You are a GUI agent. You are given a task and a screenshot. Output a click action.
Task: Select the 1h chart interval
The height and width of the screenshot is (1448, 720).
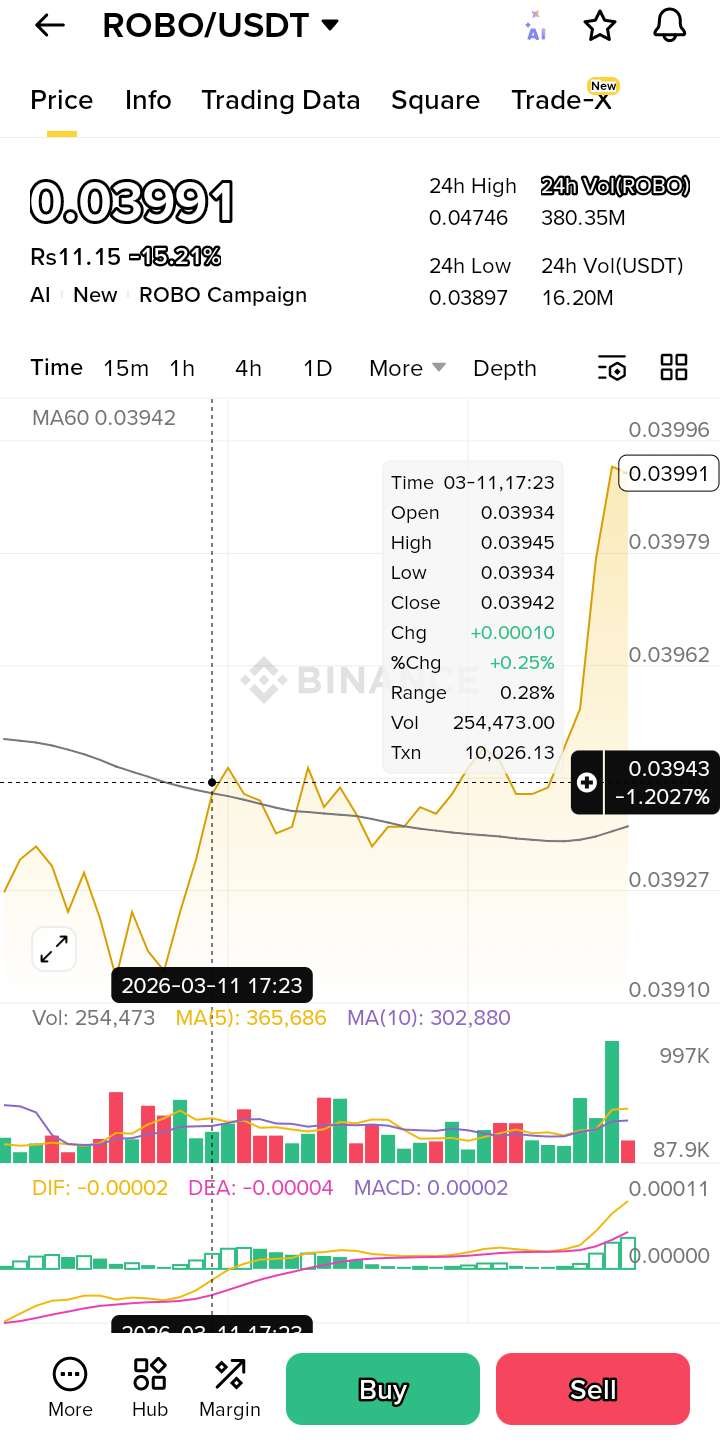click(x=182, y=368)
